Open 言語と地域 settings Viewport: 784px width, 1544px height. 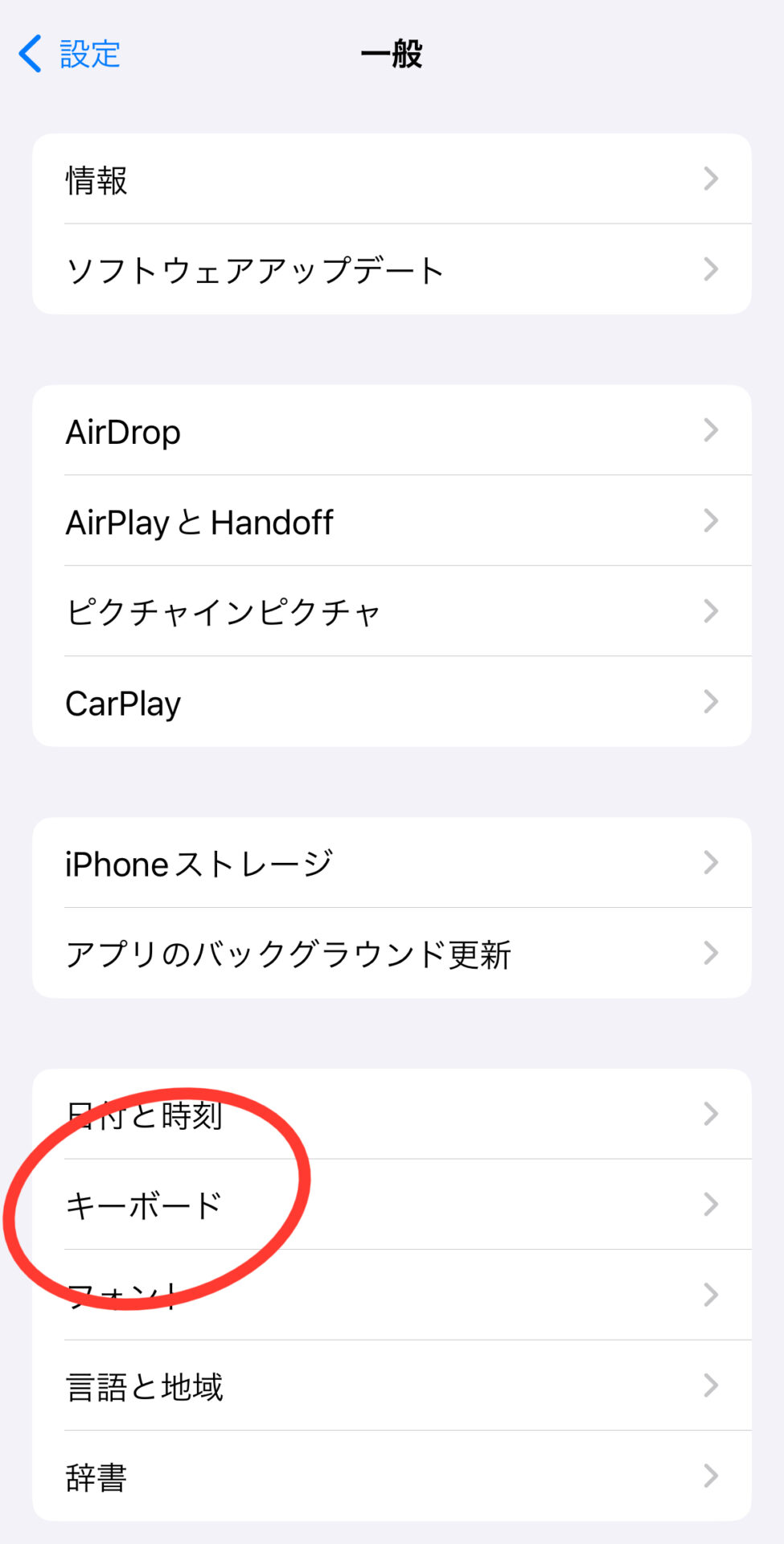tap(392, 1386)
